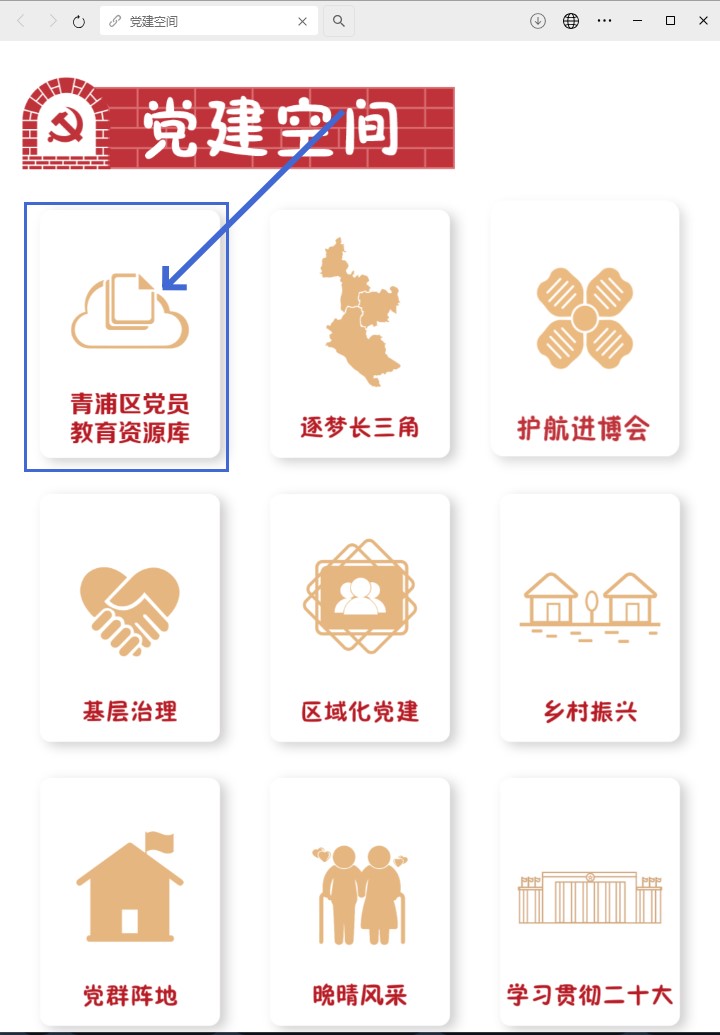Open the browser ellipsis menu
This screenshot has height=1035, width=720.
tap(604, 20)
